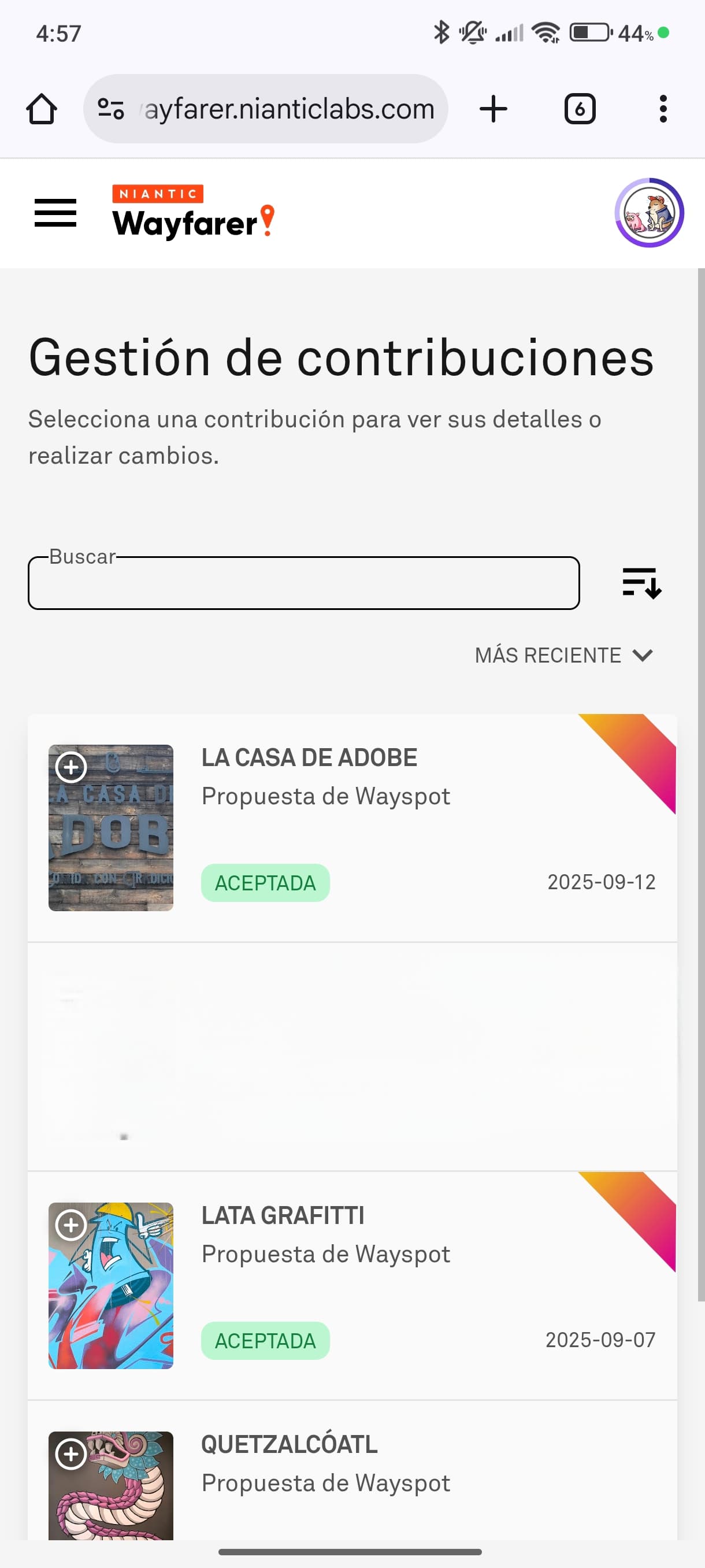Go to the browser home page
Image resolution: width=705 pixels, height=1568 pixels.
tap(42, 109)
